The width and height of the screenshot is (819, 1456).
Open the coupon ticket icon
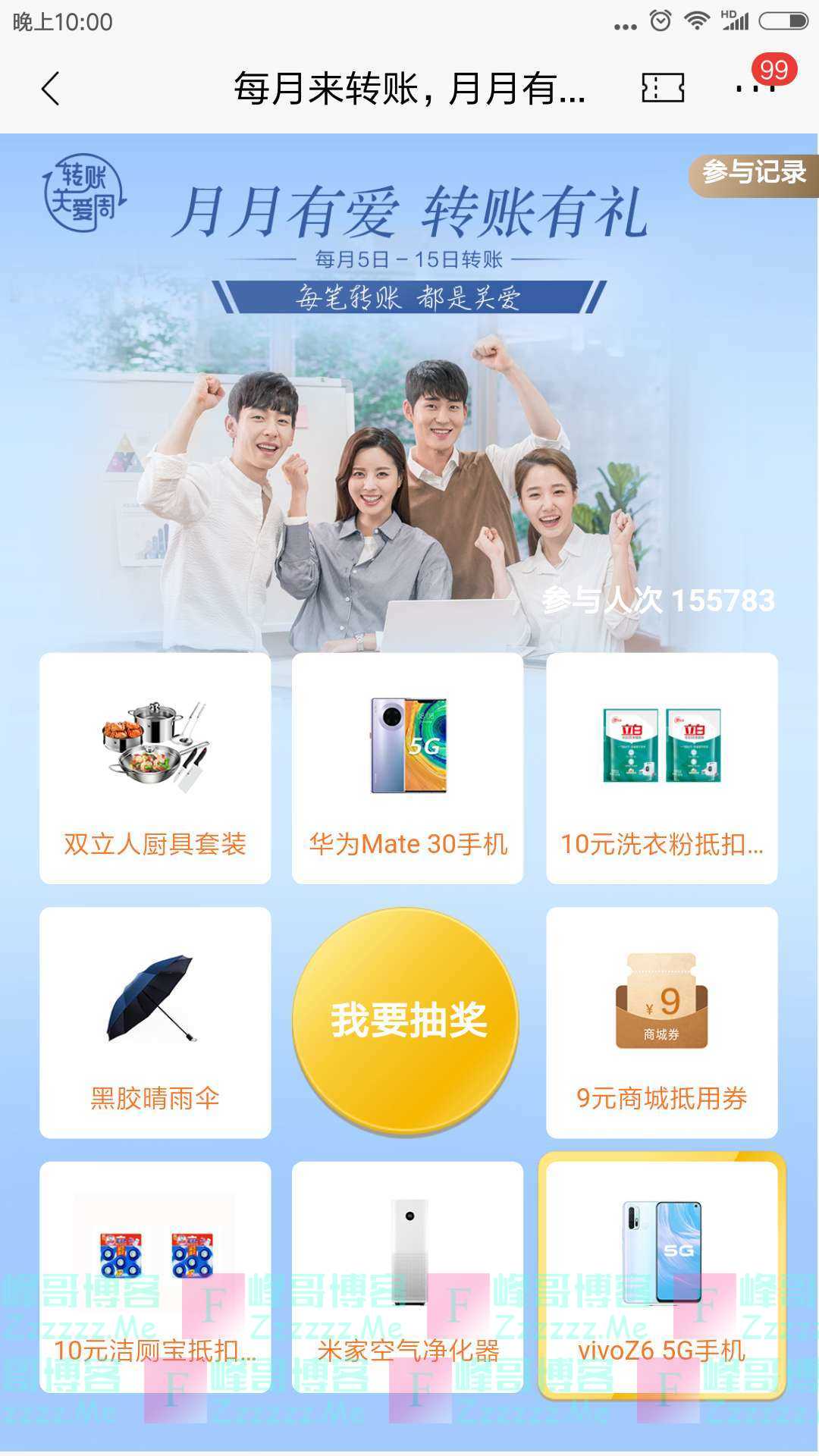point(663,88)
